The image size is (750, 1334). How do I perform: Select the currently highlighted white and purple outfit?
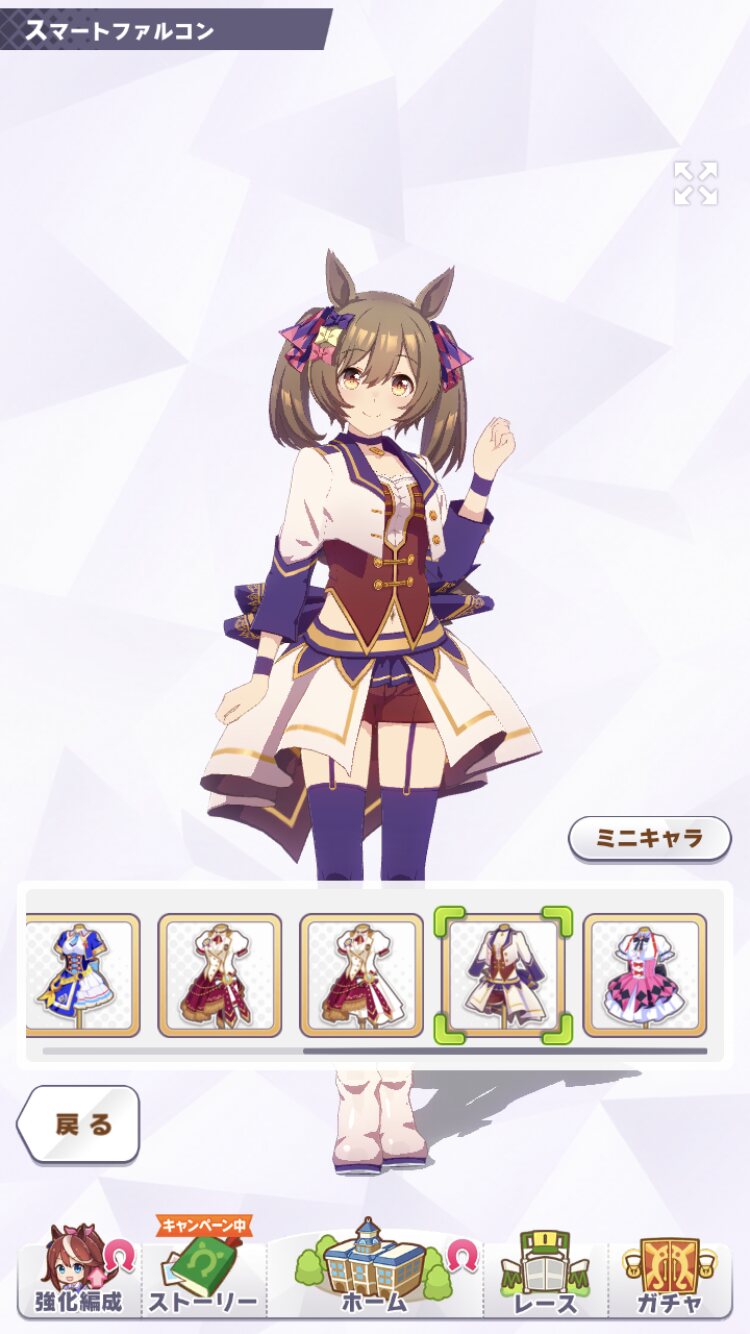tap(503, 975)
